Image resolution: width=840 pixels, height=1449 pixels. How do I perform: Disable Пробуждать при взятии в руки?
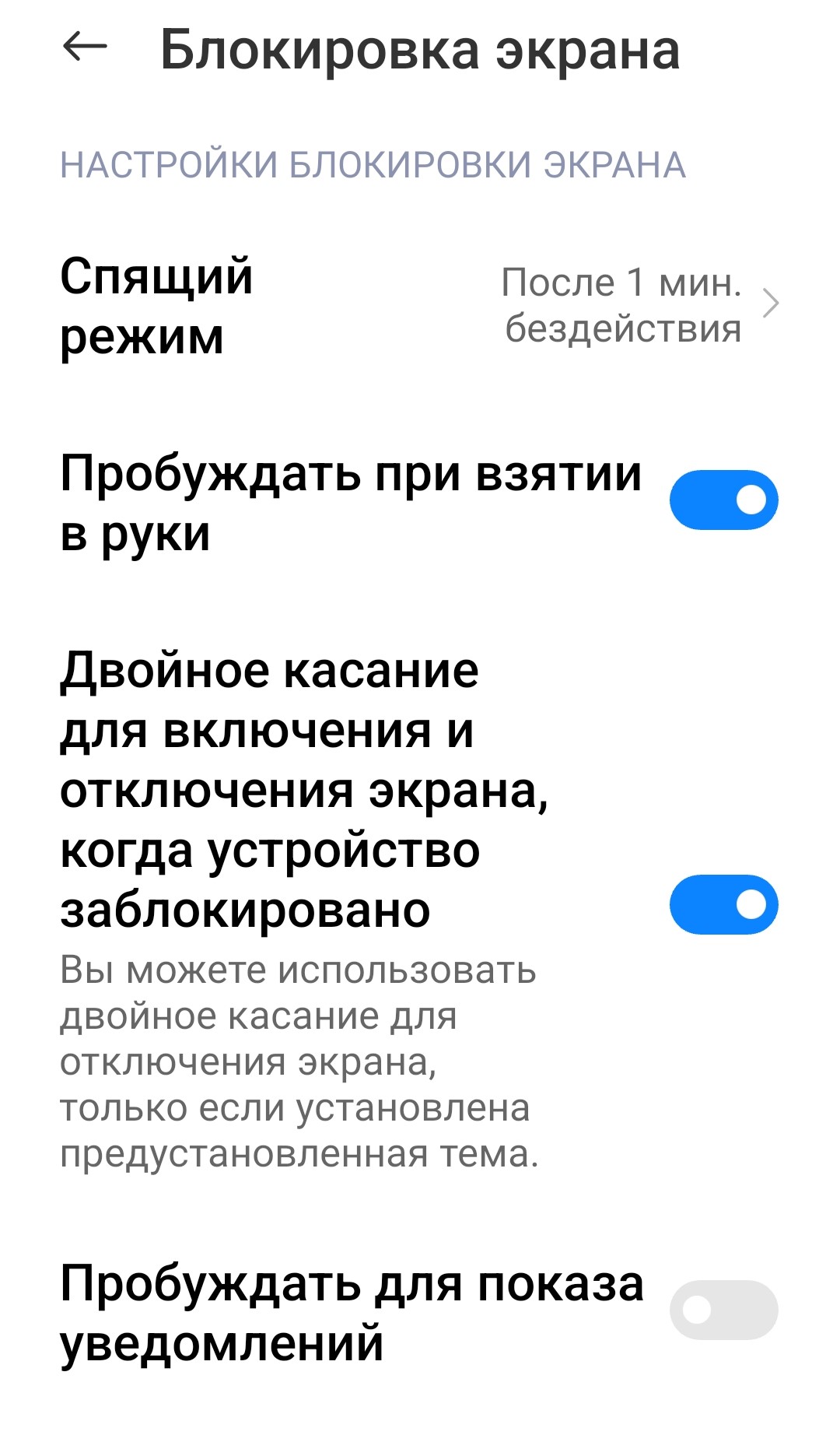coord(723,500)
